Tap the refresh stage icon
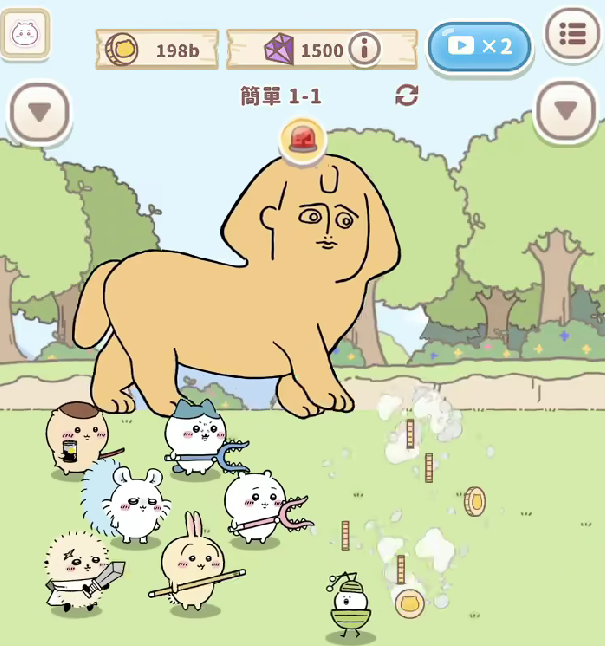The height and width of the screenshot is (646, 605). [x=406, y=96]
